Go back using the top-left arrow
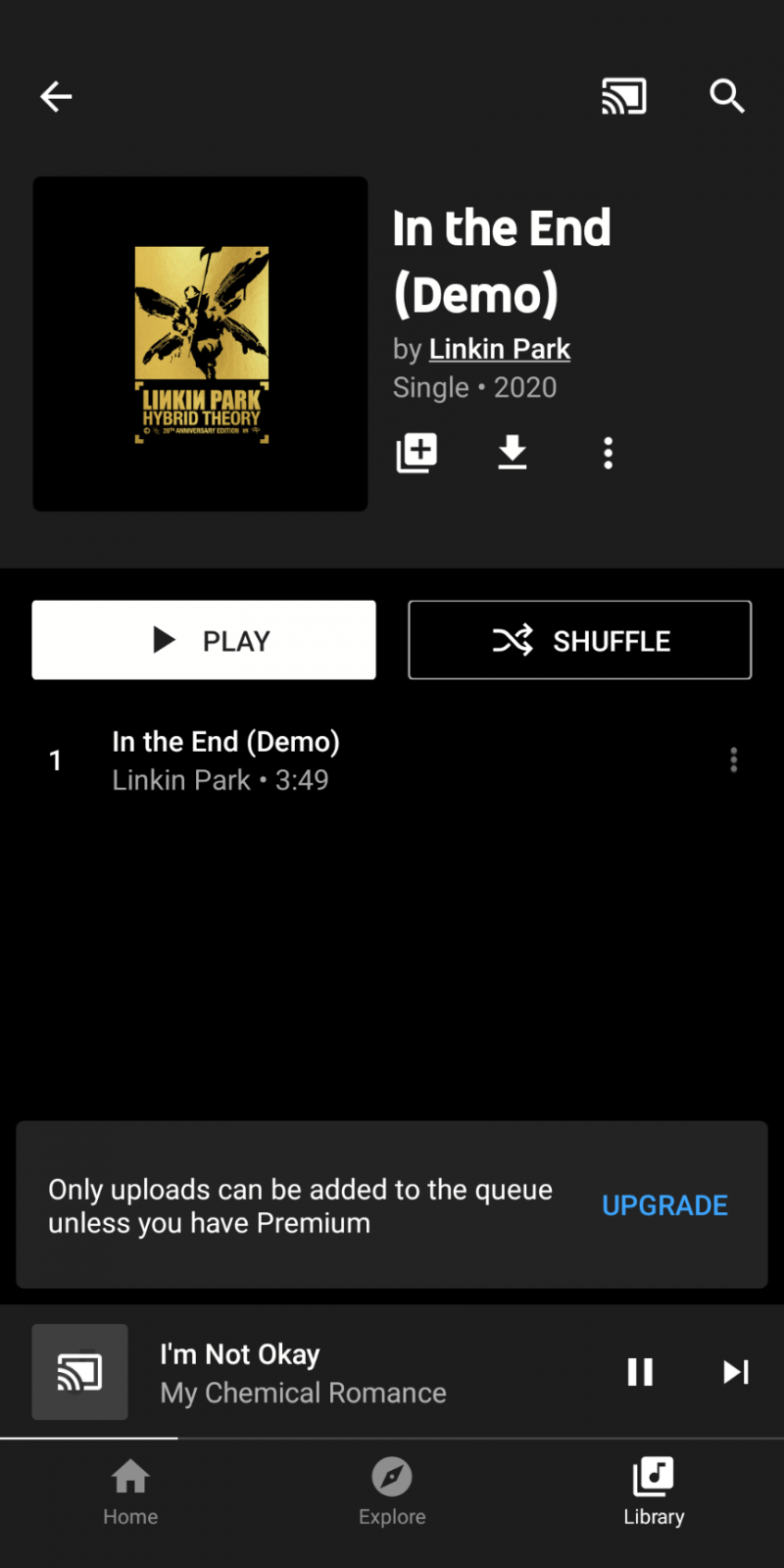This screenshot has height=1568, width=784. coord(56,96)
